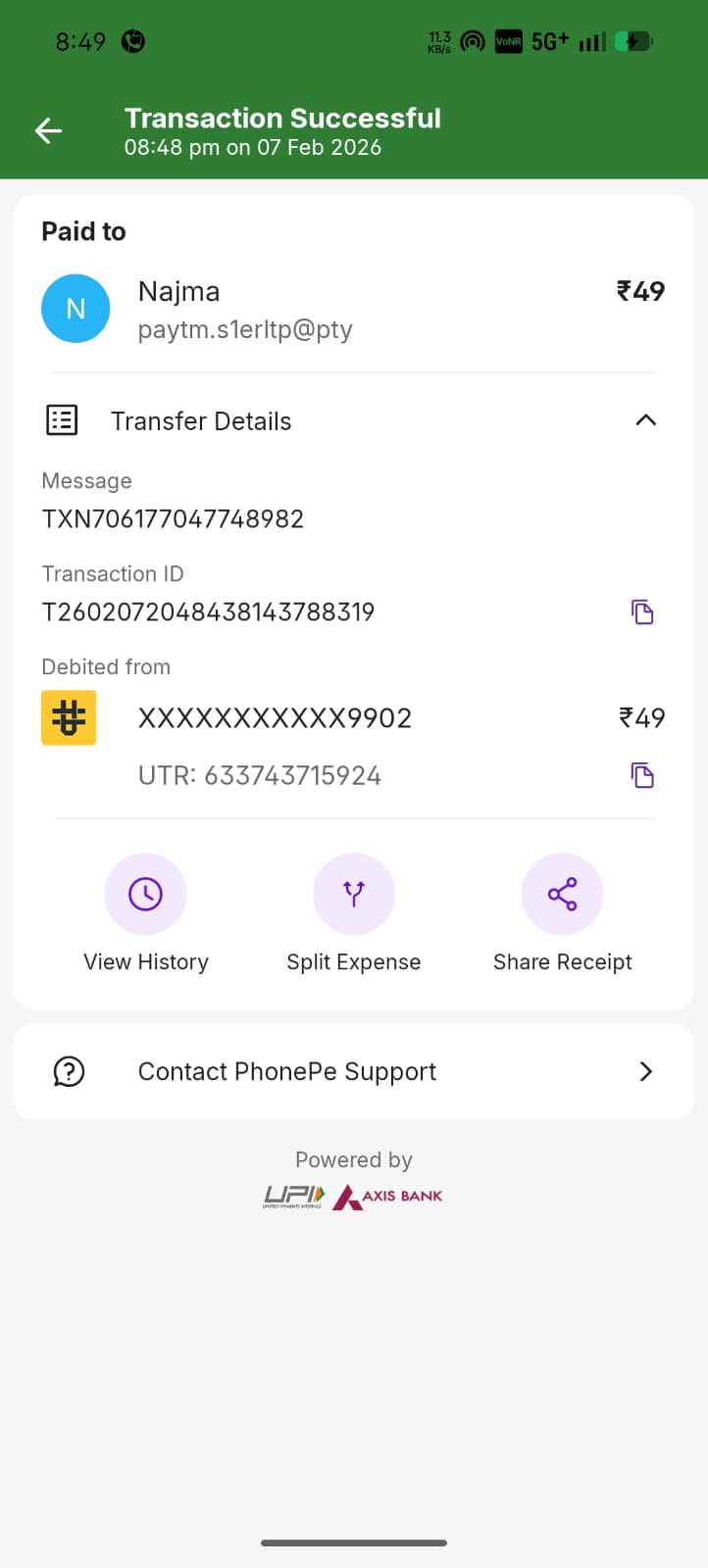This screenshot has height=1568, width=708.
Task: Collapse the Transfer Details section
Action: 644,420
